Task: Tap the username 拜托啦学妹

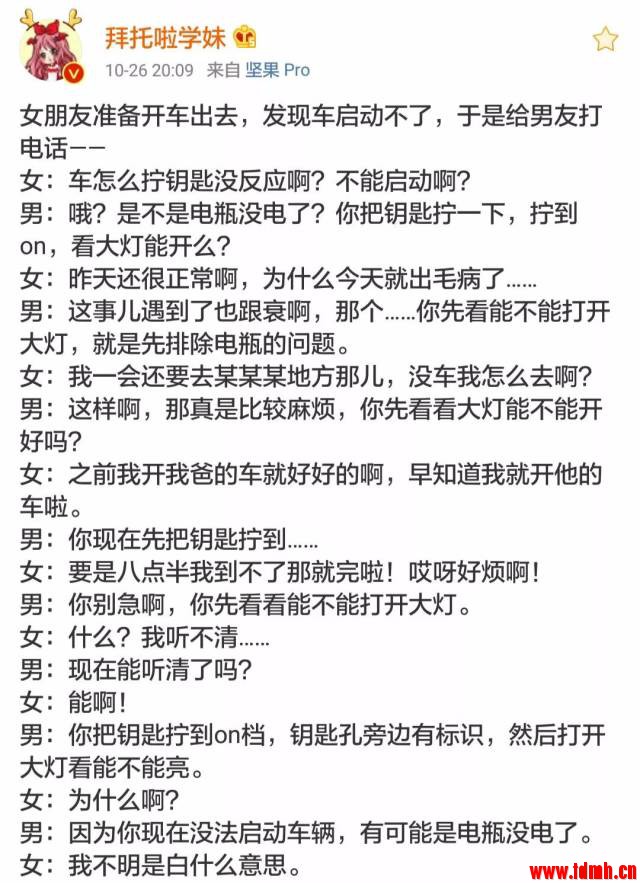Action: tap(166, 37)
